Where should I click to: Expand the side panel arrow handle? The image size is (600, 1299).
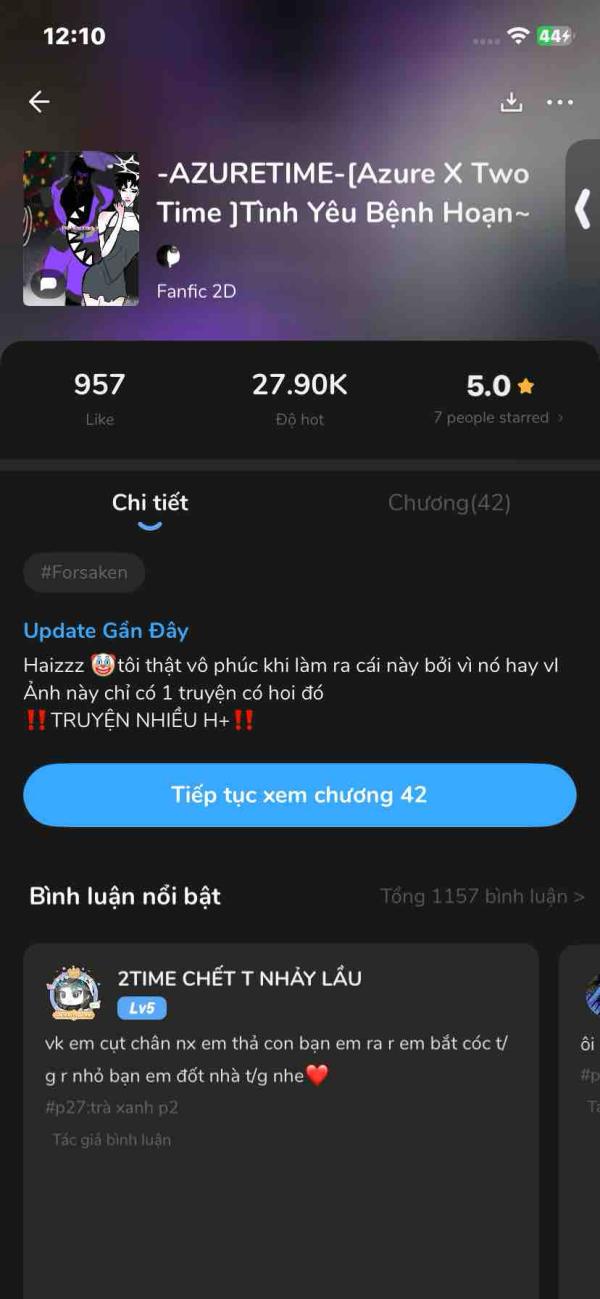coord(583,210)
